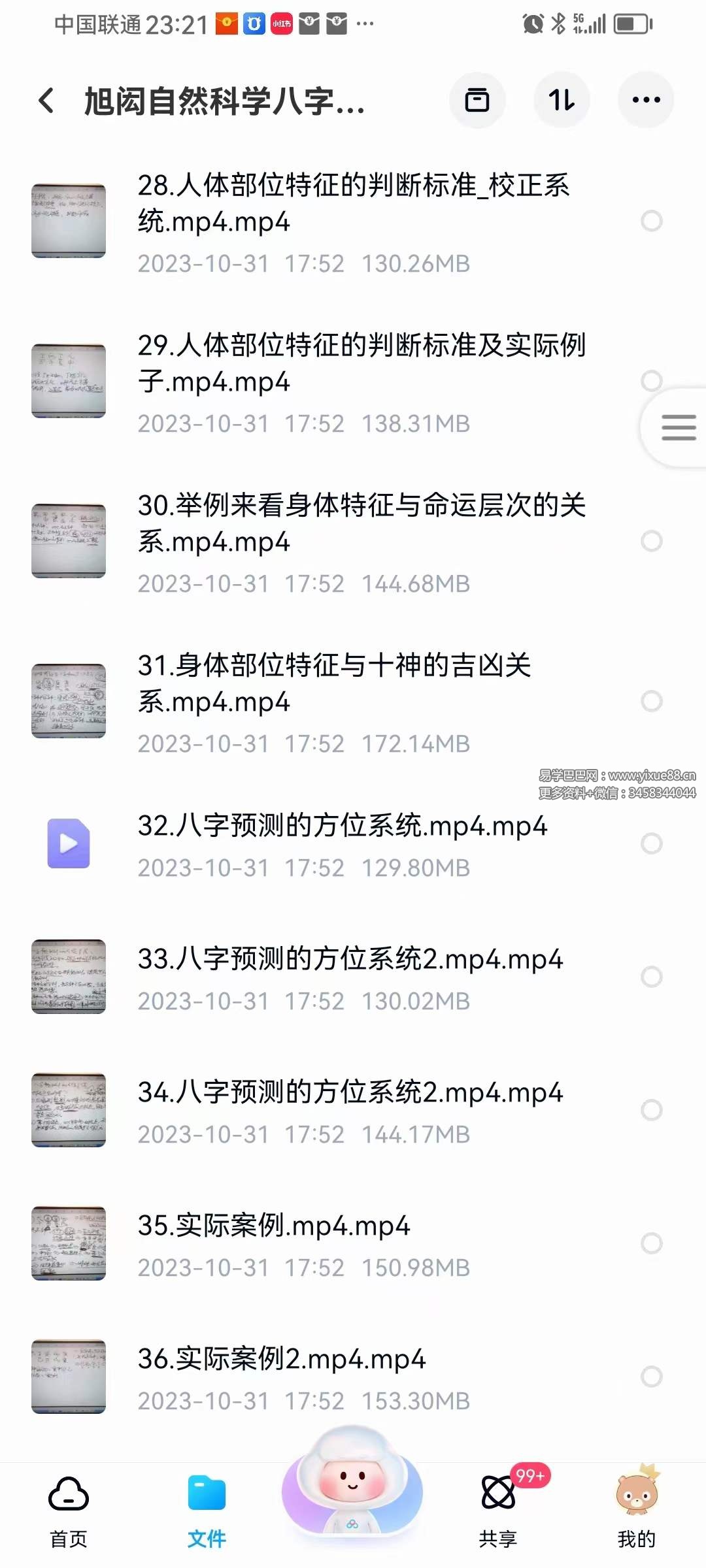Select checkbox for 32.八字预测的方位系统
This screenshot has height=1568, width=706.
[x=651, y=844]
